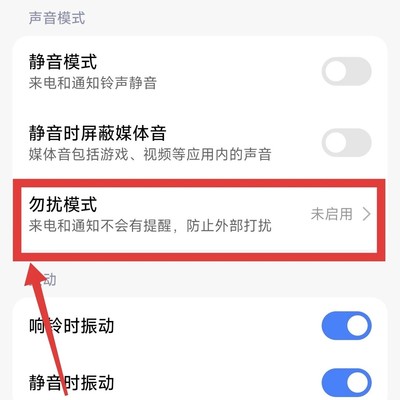Turn off 响铃时振动
The height and width of the screenshot is (400, 400).
pos(346,326)
